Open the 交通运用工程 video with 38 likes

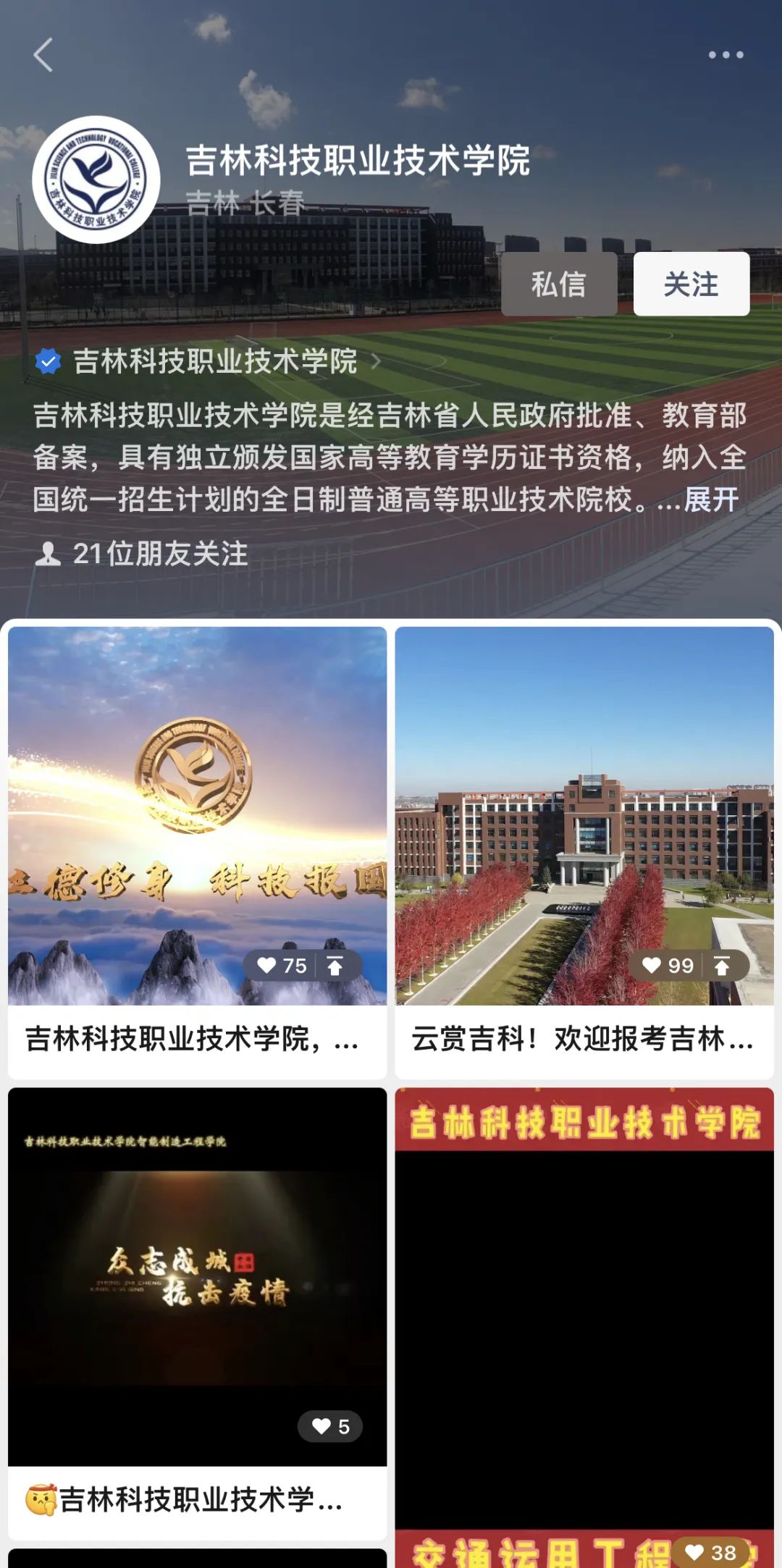click(x=584, y=1328)
